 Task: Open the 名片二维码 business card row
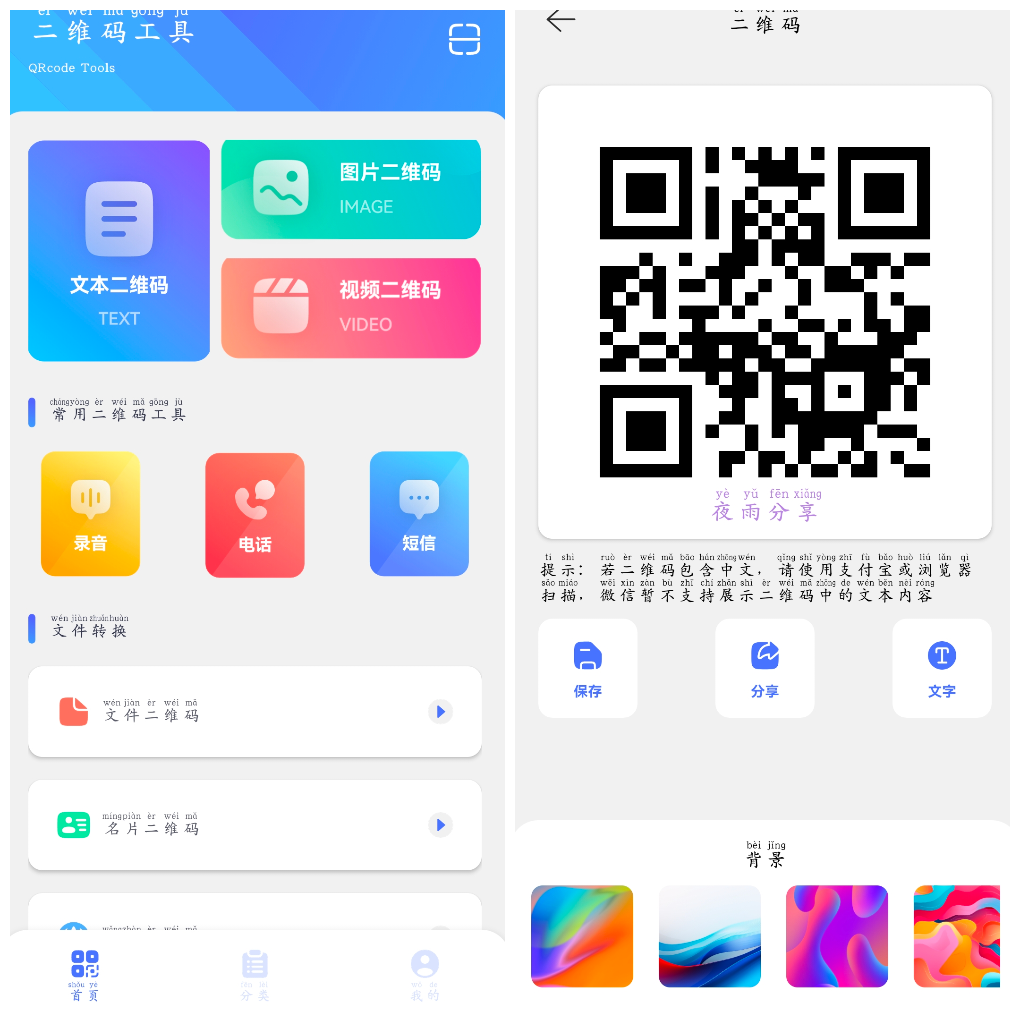254,825
